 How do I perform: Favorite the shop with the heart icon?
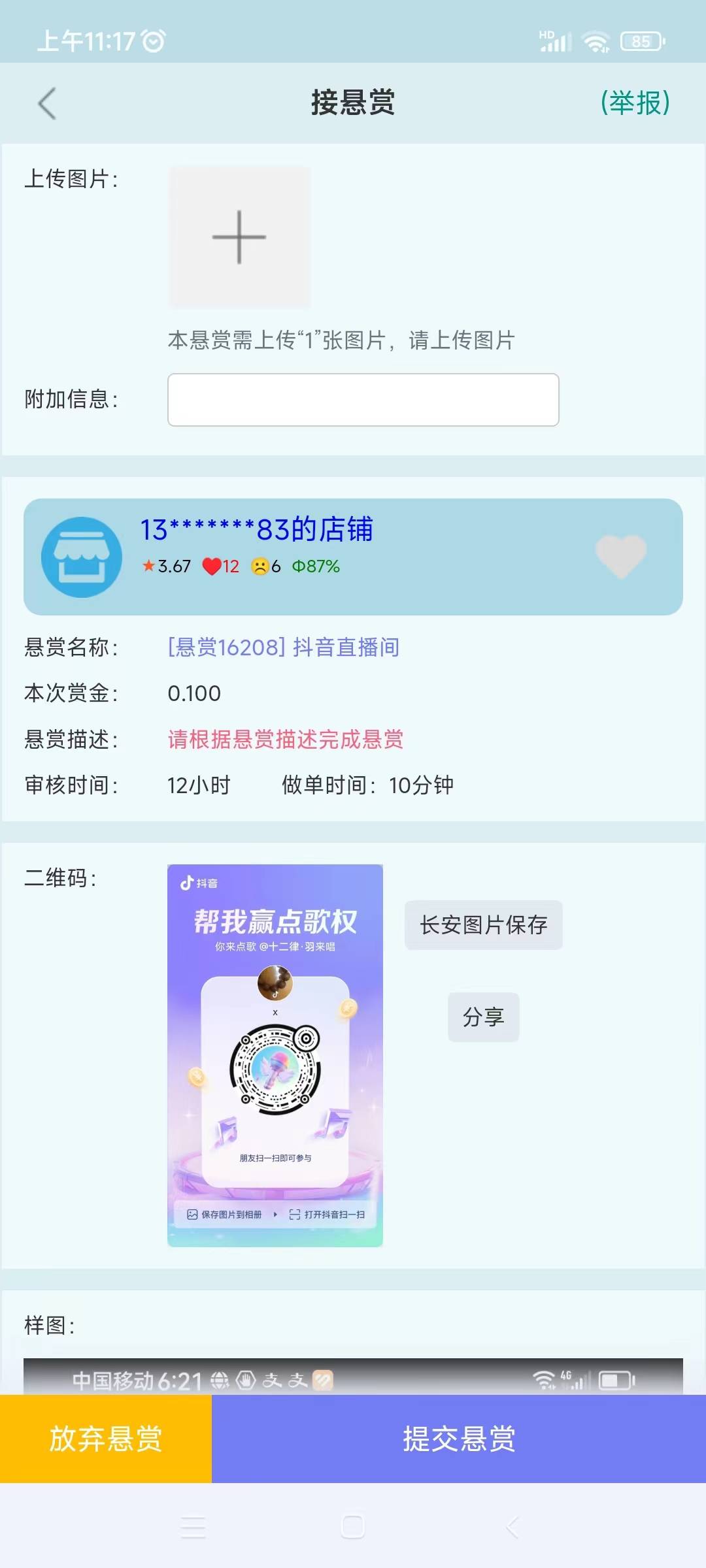pos(621,556)
